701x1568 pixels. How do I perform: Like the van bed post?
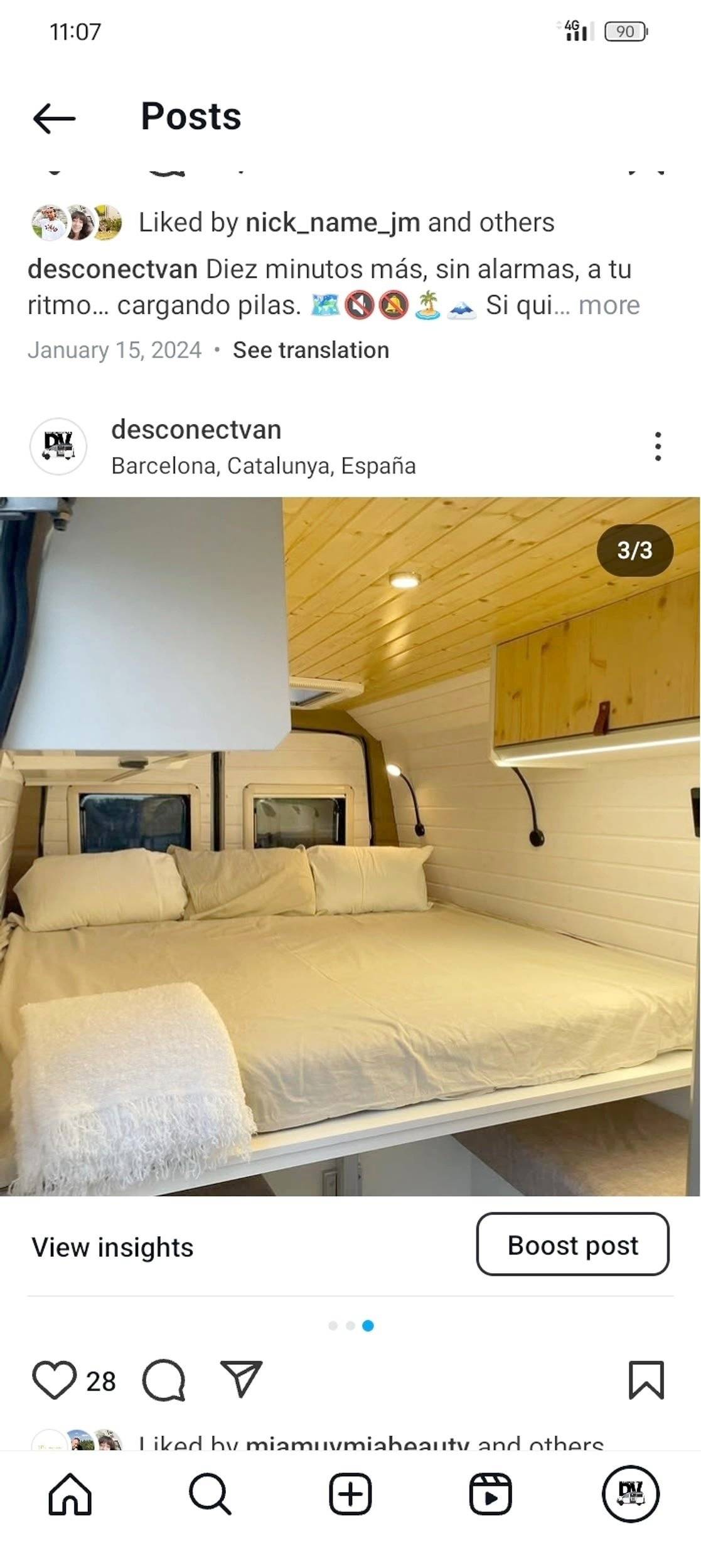click(54, 1380)
